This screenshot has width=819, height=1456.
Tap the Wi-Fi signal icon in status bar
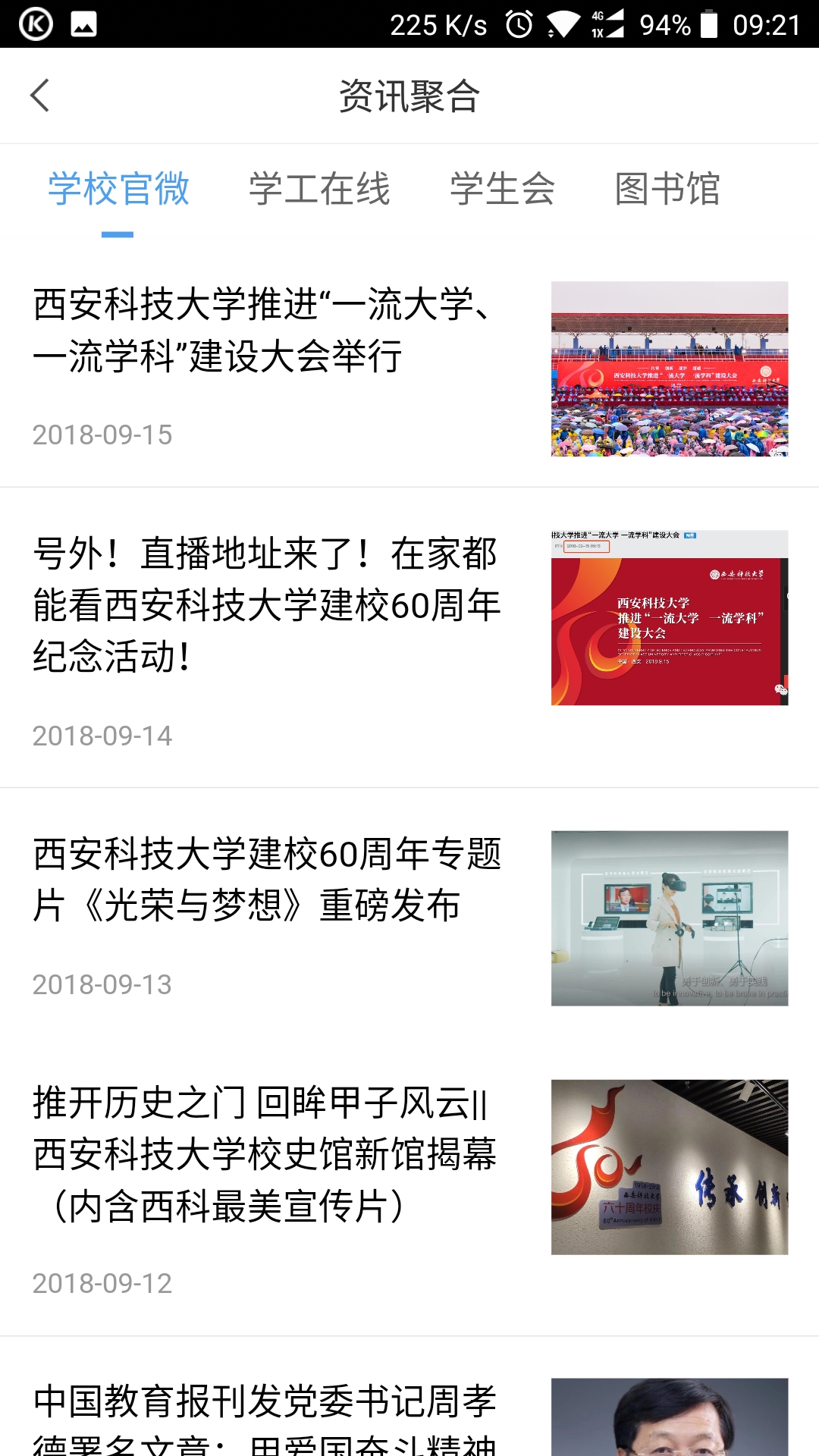[565, 23]
